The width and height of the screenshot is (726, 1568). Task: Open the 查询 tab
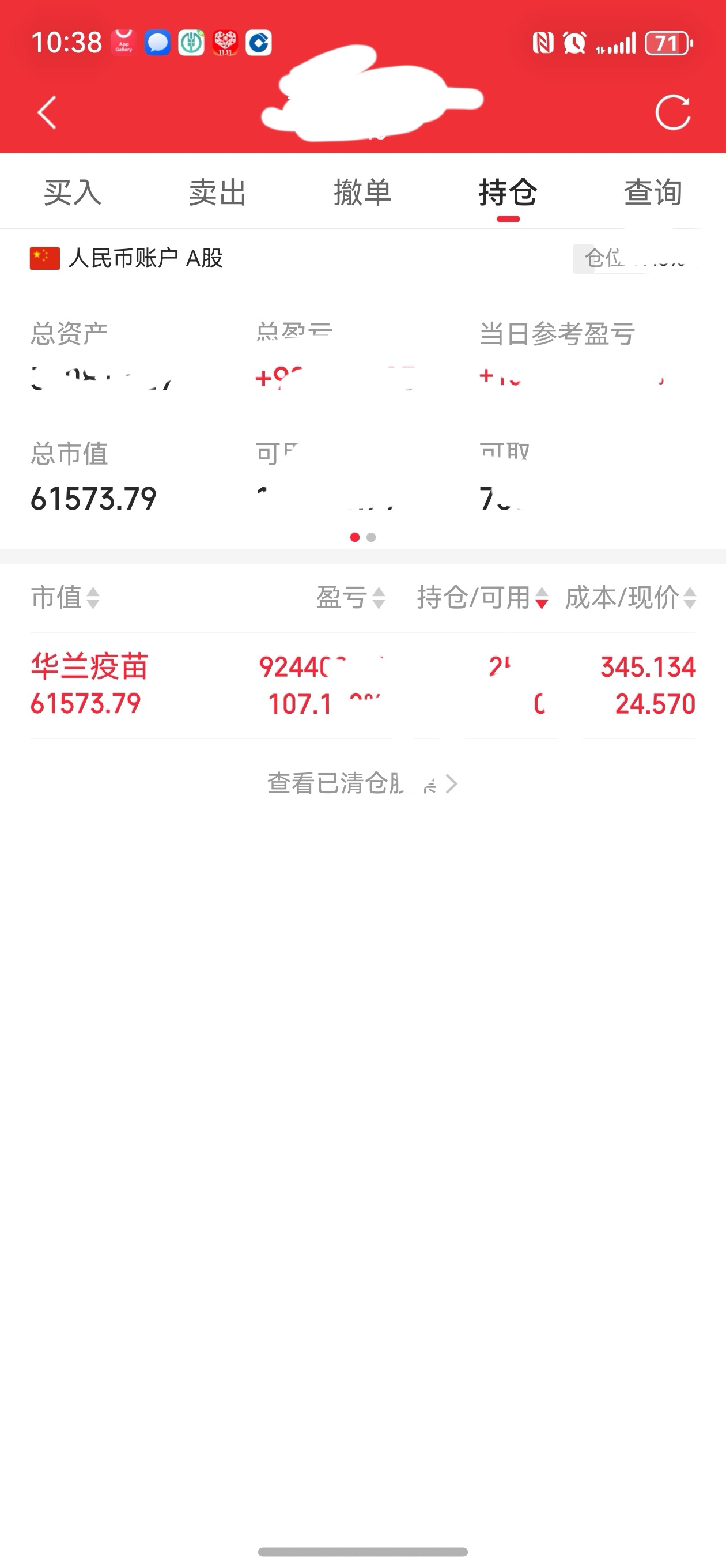[652, 193]
